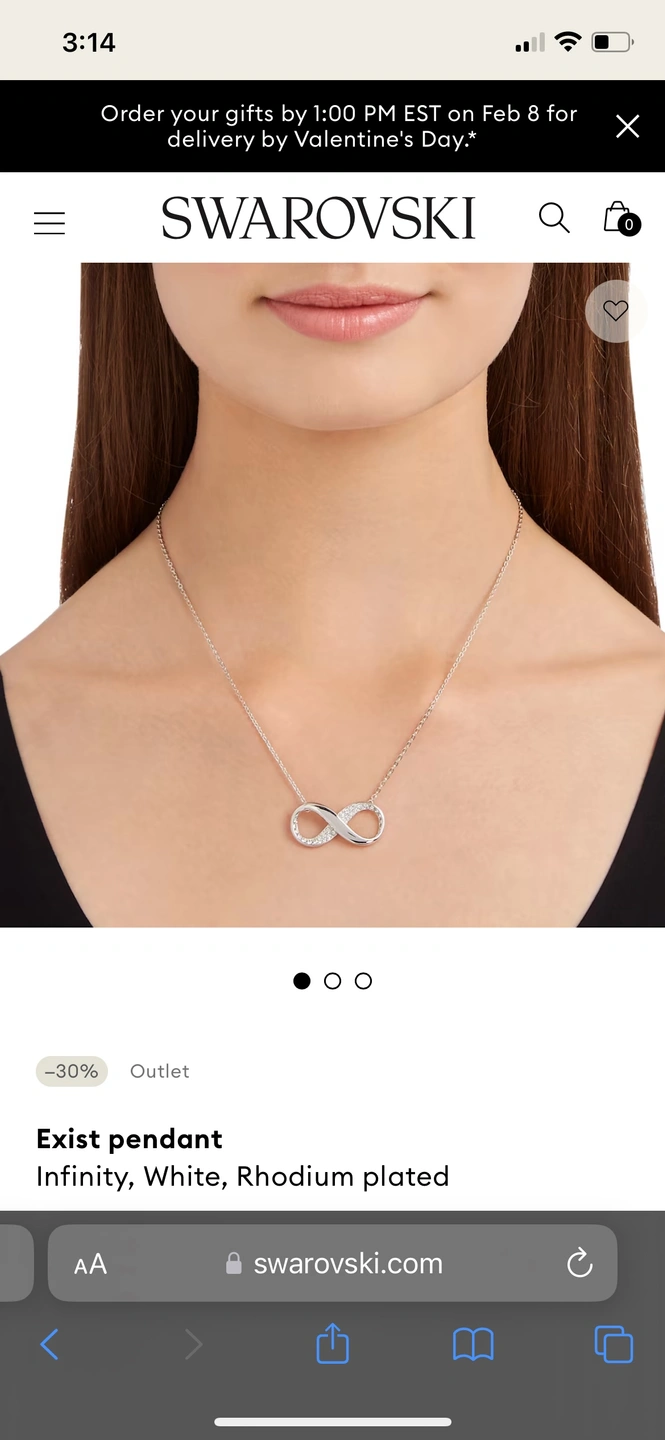Open the Safari tabs overview
The width and height of the screenshot is (665, 1440).
point(613,1344)
